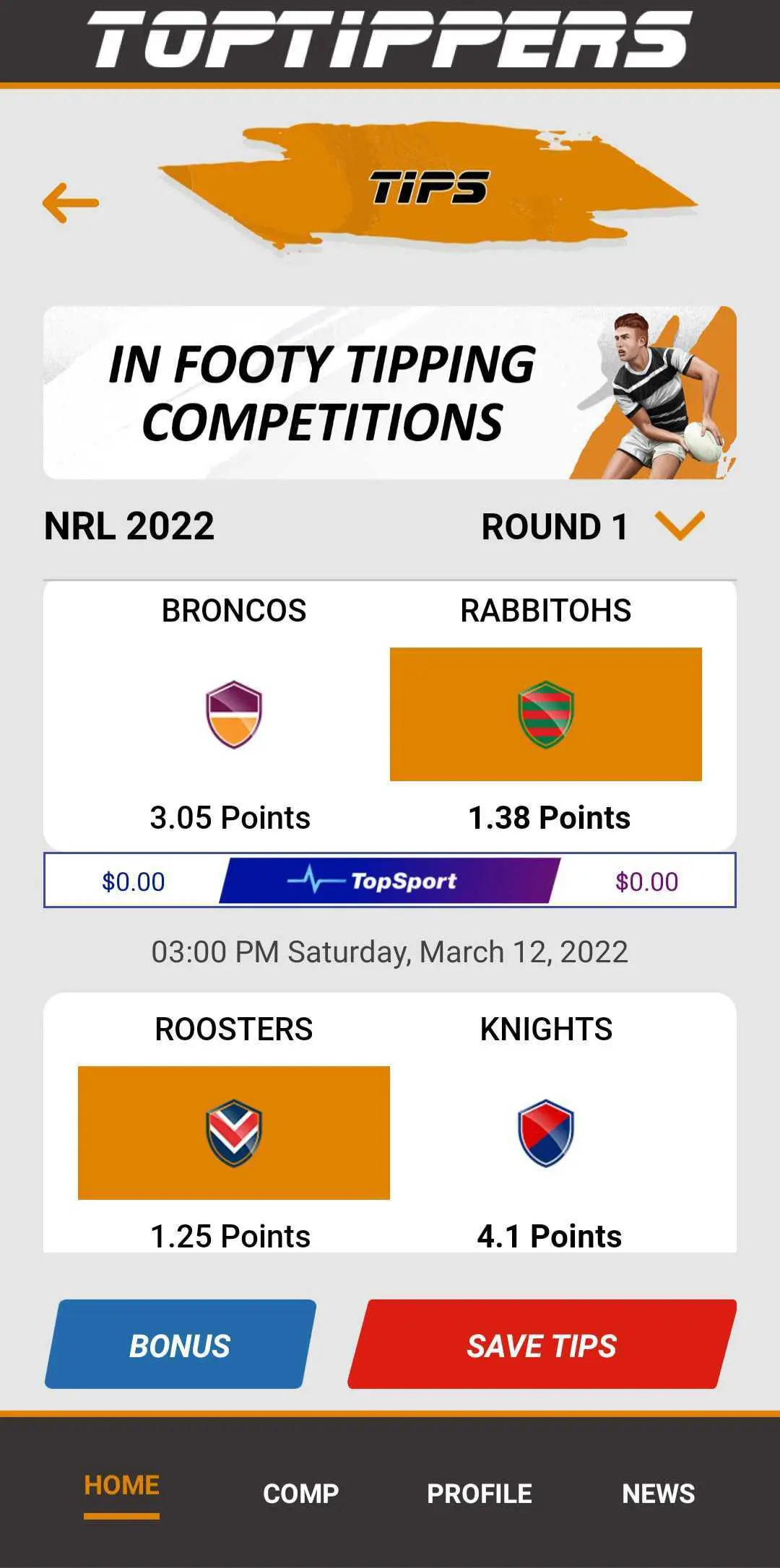Open the Comp tab
Screen dimensions: 780x1568
coord(300,1493)
